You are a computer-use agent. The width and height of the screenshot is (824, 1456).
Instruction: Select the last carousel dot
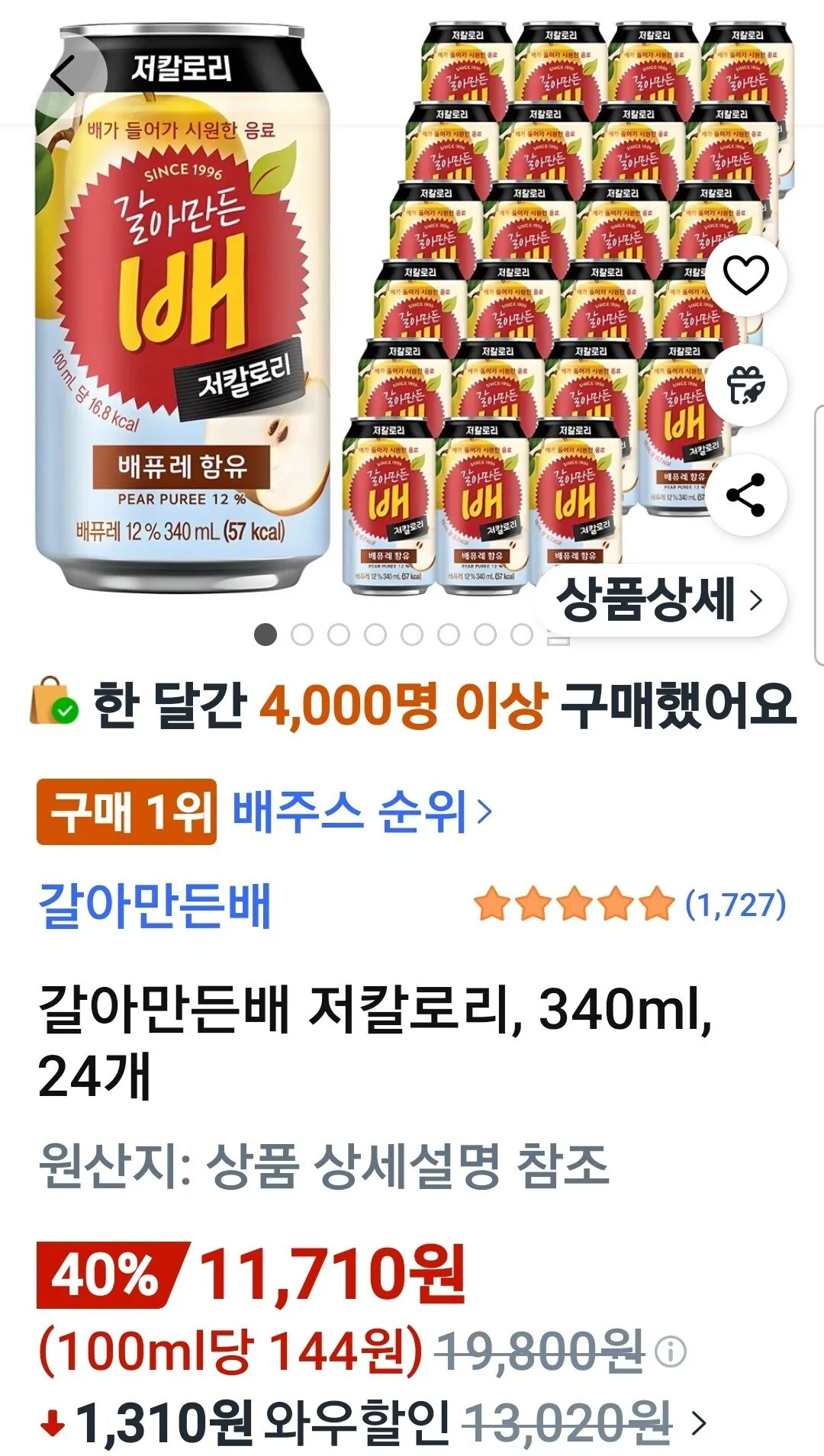point(523,632)
